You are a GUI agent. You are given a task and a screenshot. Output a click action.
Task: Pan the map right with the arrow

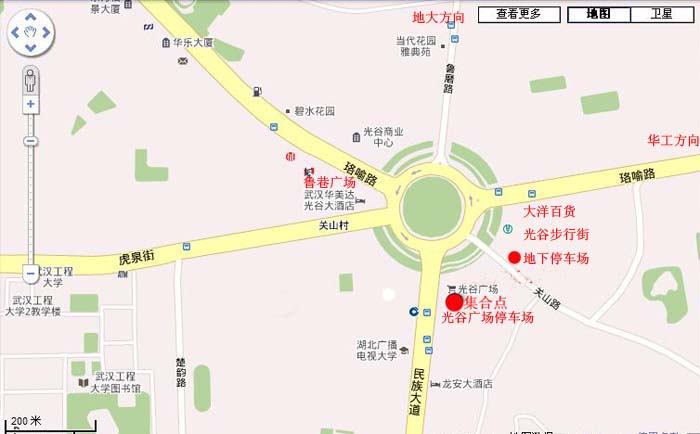[47, 33]
